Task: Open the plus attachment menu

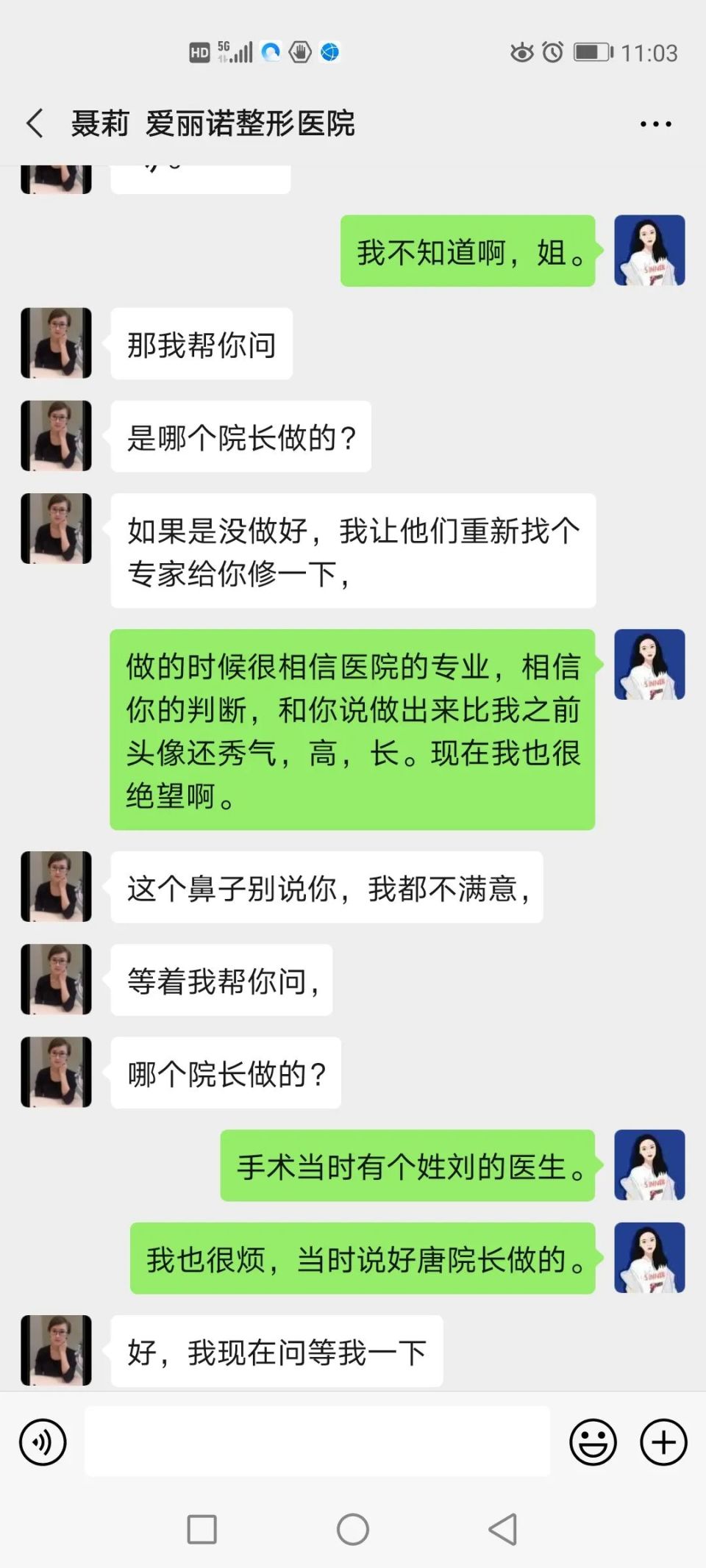Action: 663,1442
